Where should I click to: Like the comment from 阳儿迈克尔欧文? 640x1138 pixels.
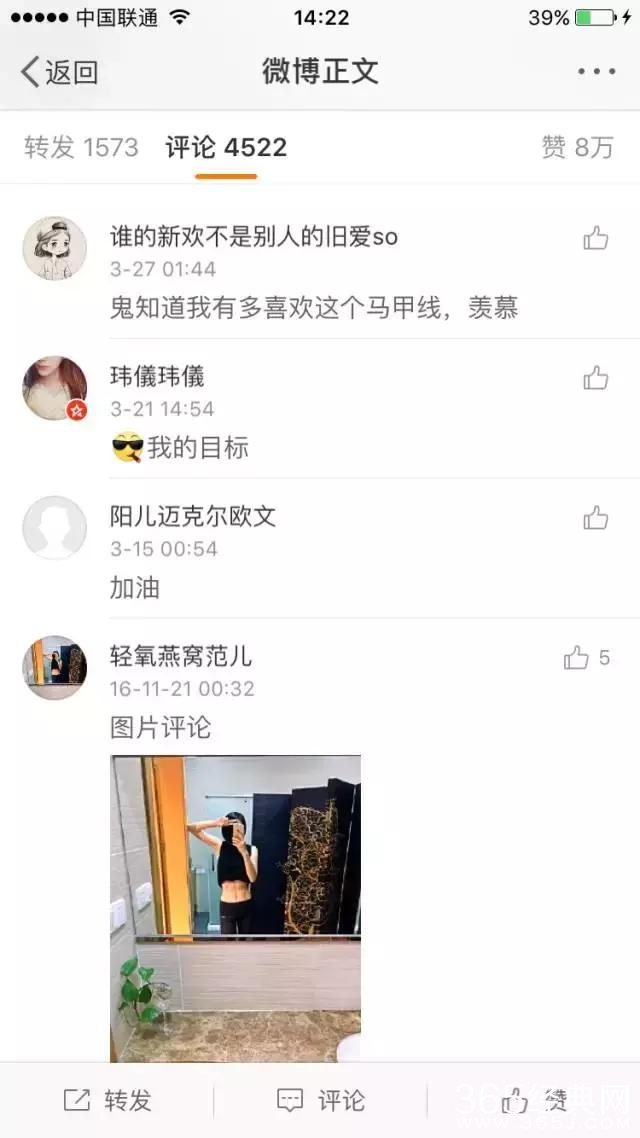596,518
